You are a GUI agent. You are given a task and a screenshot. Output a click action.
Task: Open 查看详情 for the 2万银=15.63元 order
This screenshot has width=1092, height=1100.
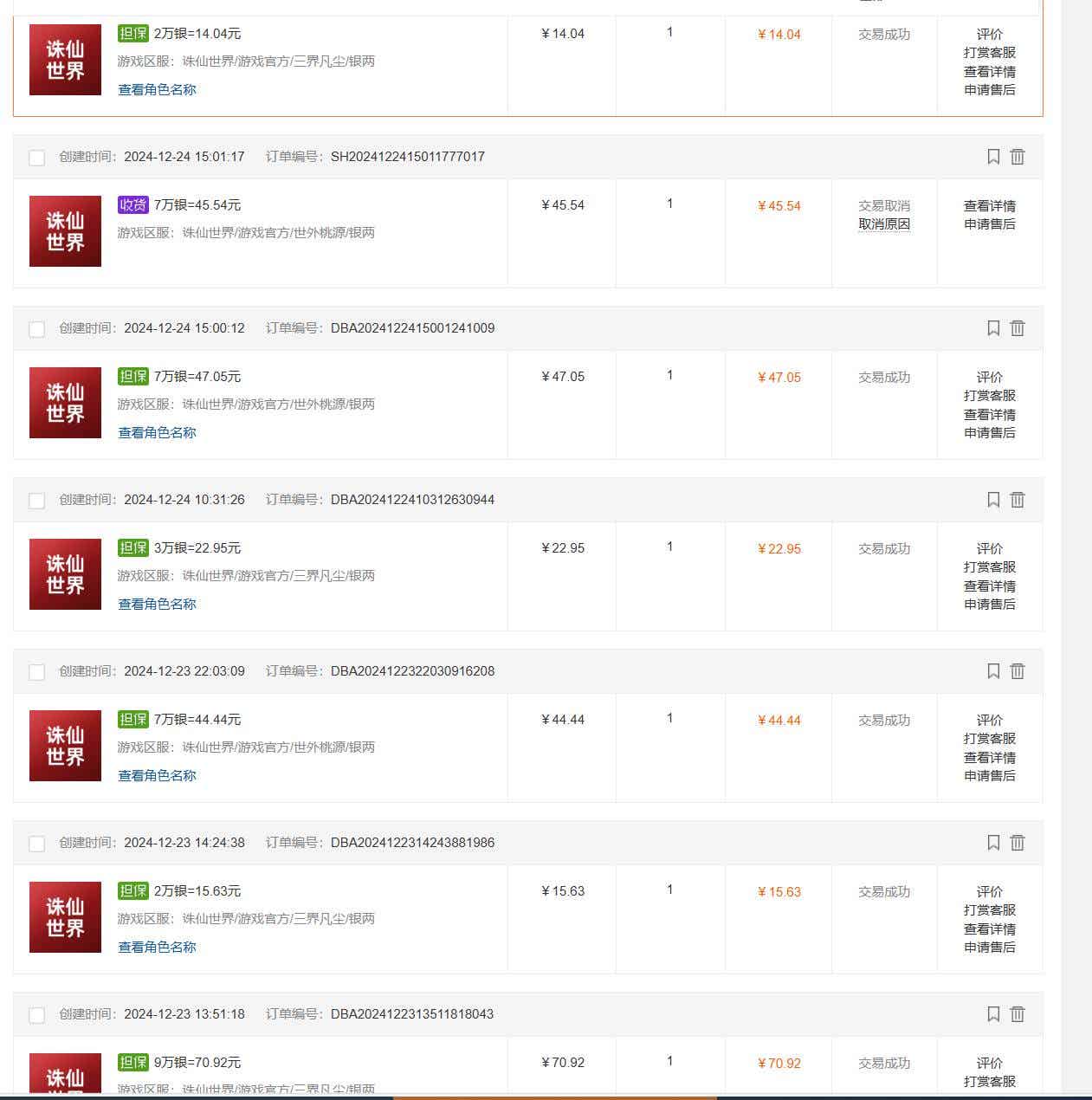click(989, 929)
